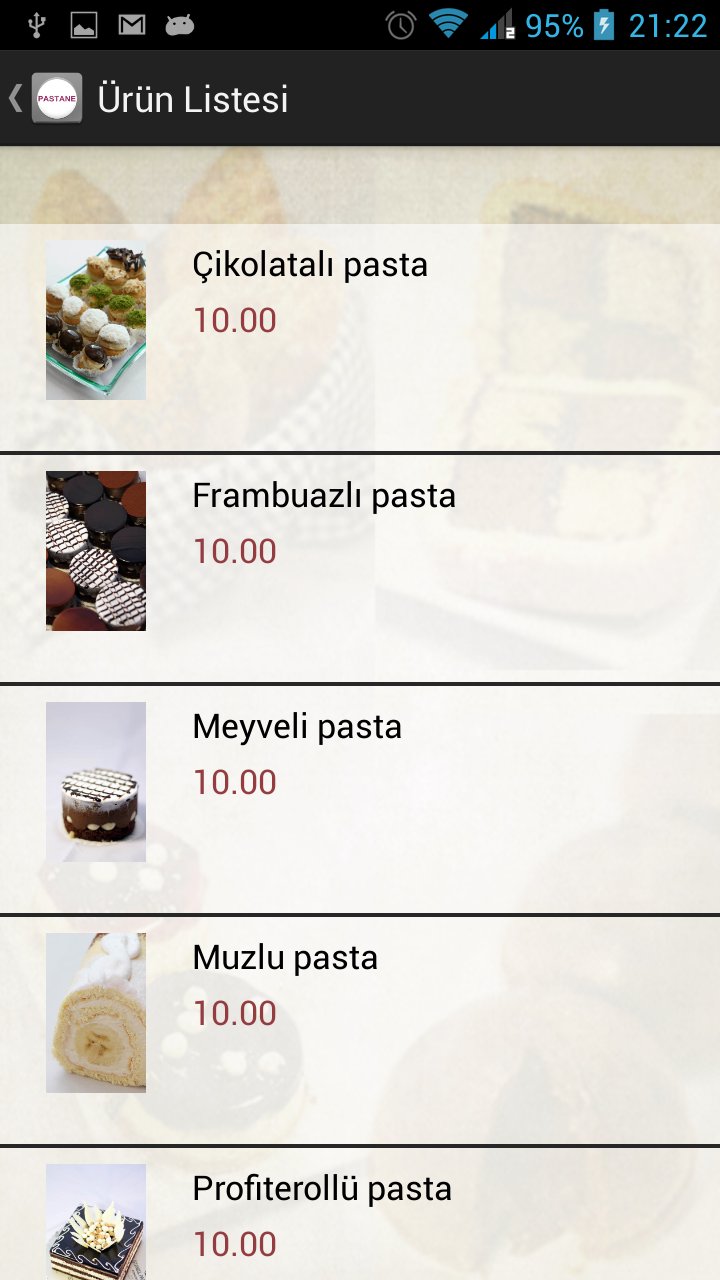720x1280 pixels.
Task: Open the Profiterollü pasta item
Action: (360, 1214)
